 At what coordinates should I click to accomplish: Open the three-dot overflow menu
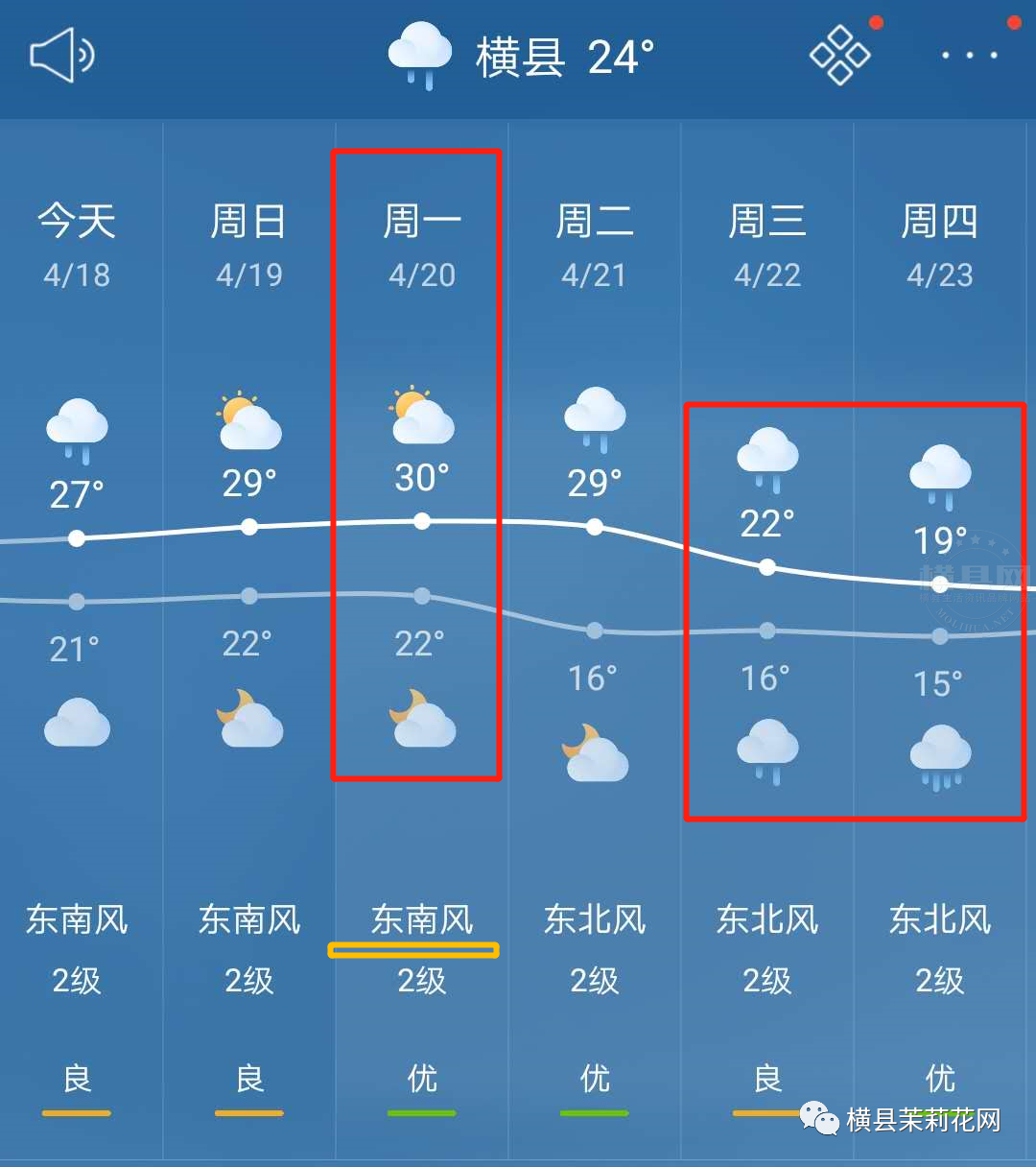tap(969, 56)
